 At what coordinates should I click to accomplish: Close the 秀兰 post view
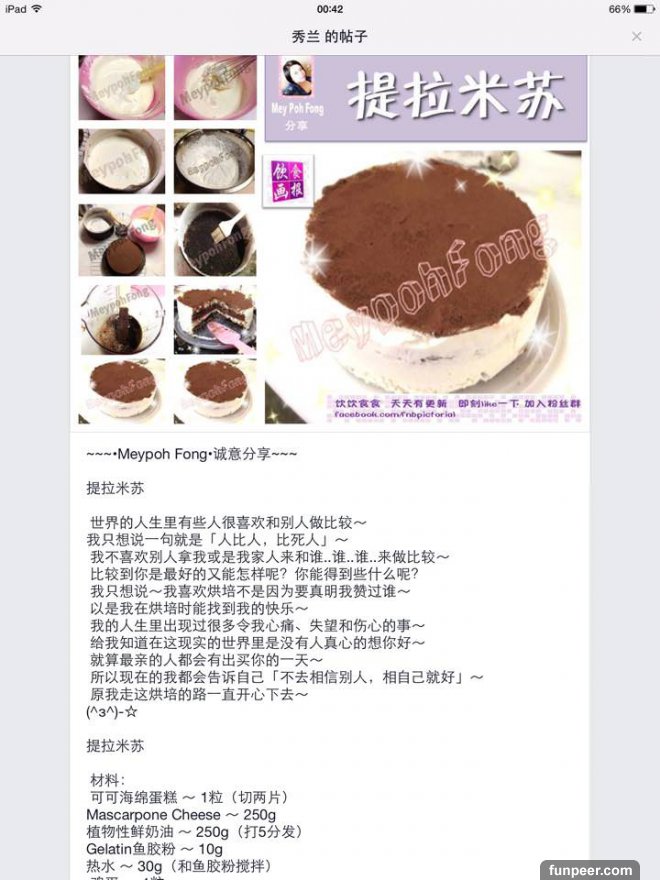637,36
